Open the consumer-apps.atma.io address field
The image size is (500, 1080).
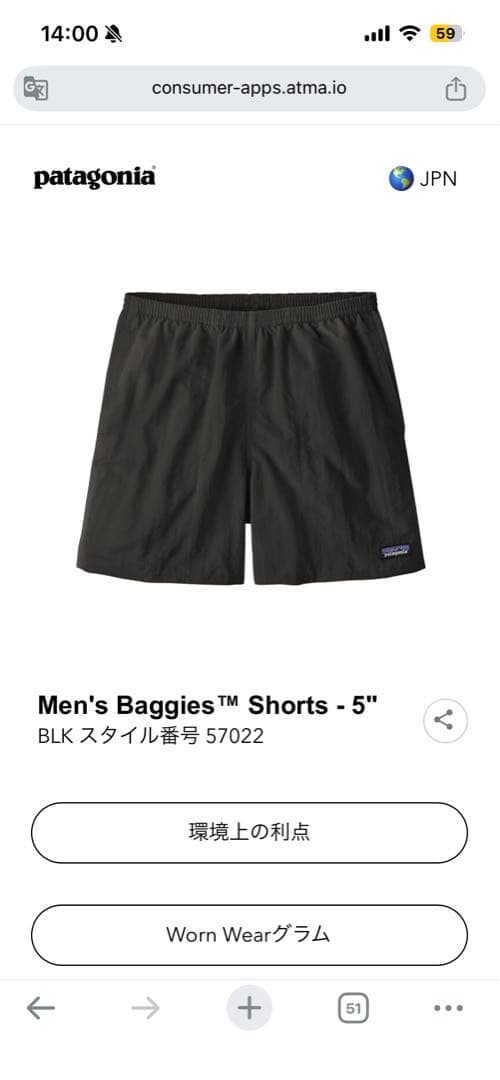click(249, 88)
